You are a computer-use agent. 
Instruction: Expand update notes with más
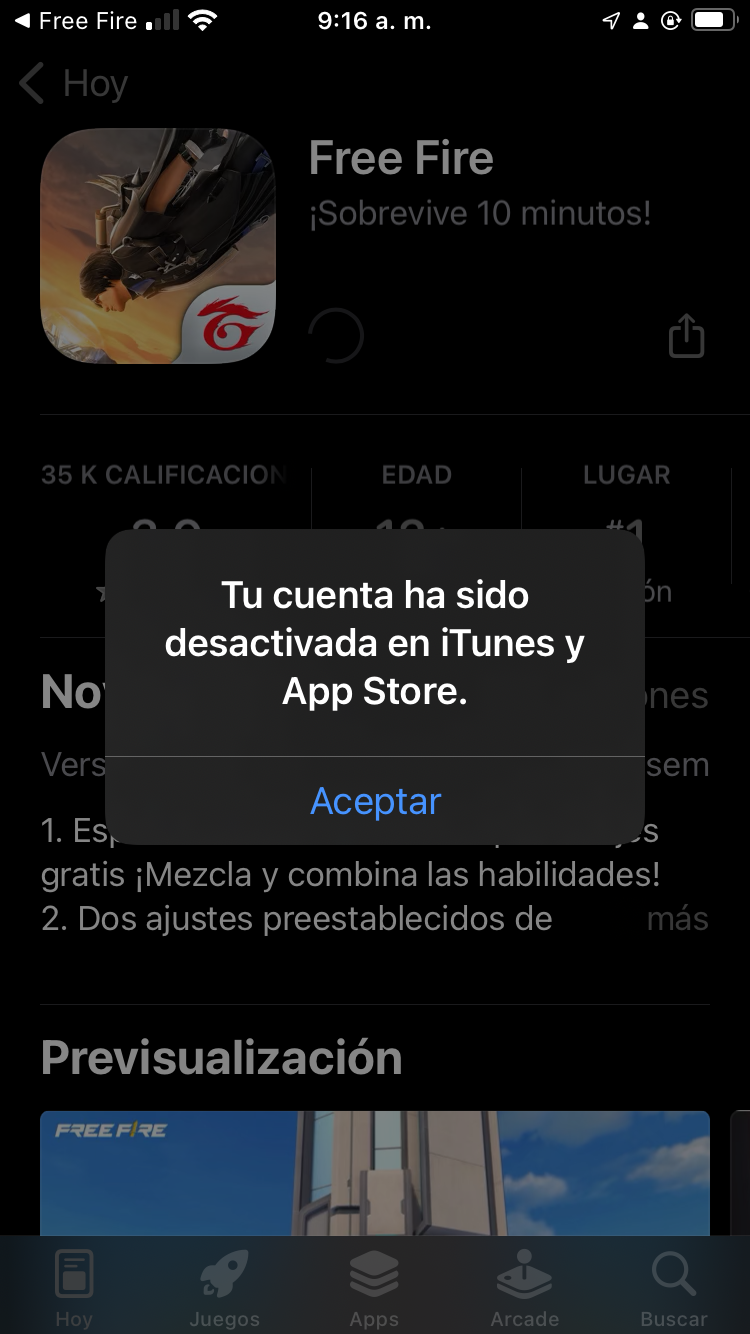click(677, 919)
